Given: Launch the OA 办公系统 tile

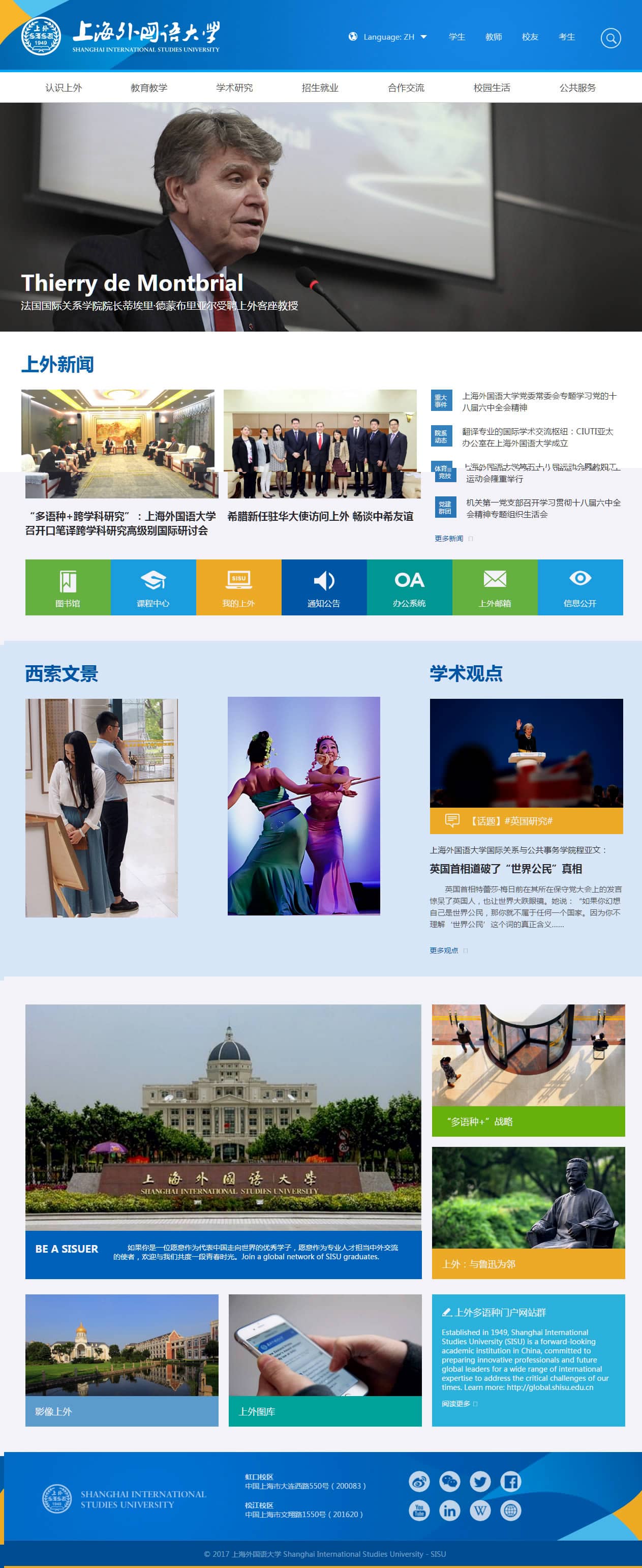Looking at the screenshot, I should (x=409, y=587).
